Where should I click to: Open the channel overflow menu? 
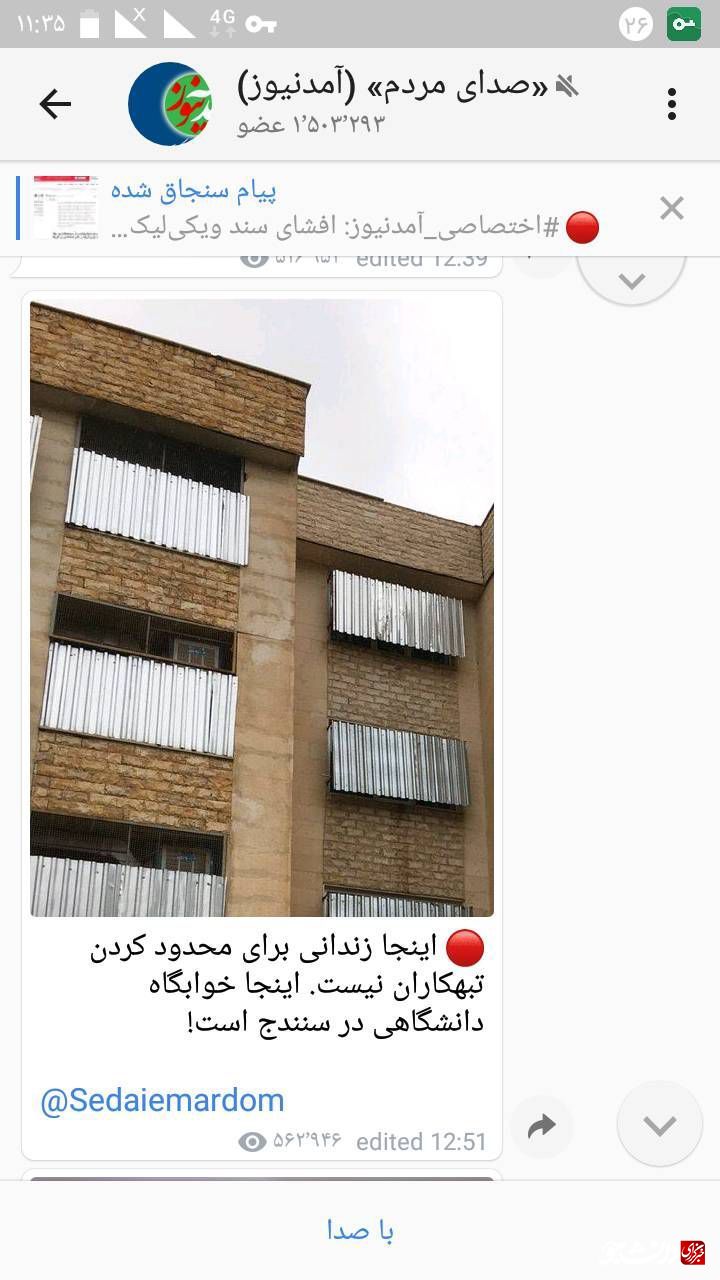(672, 104)
